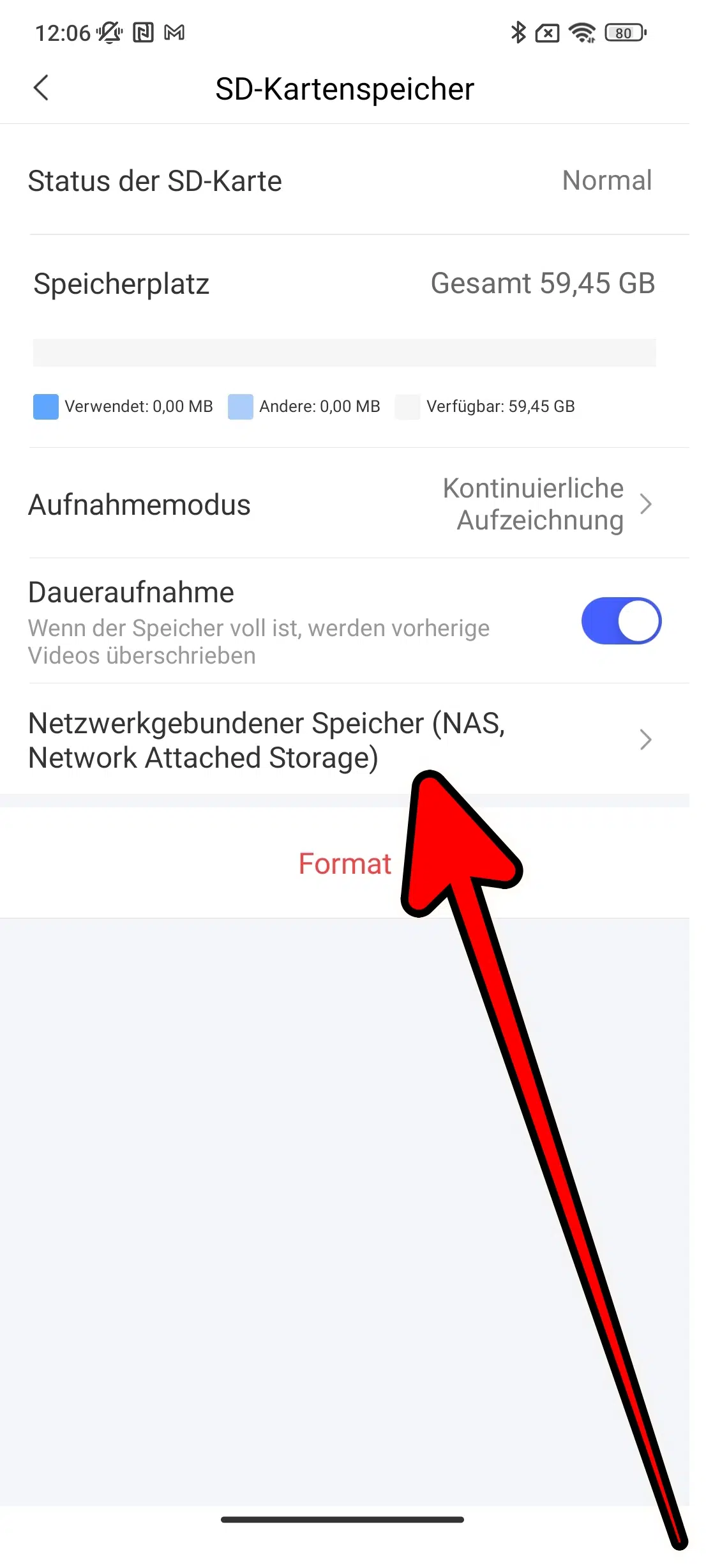Open Netzwerkgebundener Speicher (NAS) settings
This screenshot has width=706, height=1568.
pyautogui.click(x=345, y=740)
